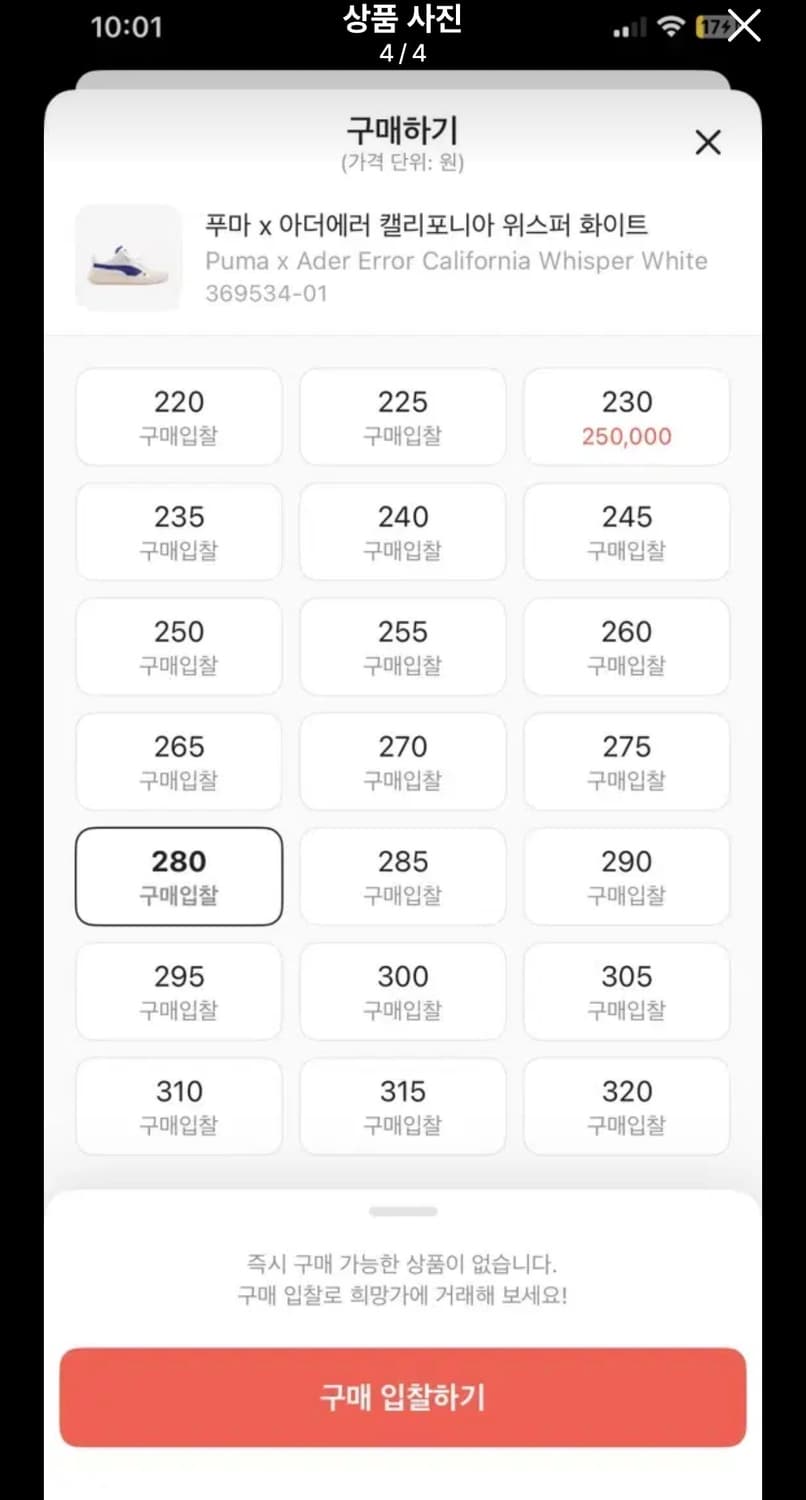Tap size 295 in the bottom rows
The height and width of the screenshot is (1500, 806).
tap(178, 991)
